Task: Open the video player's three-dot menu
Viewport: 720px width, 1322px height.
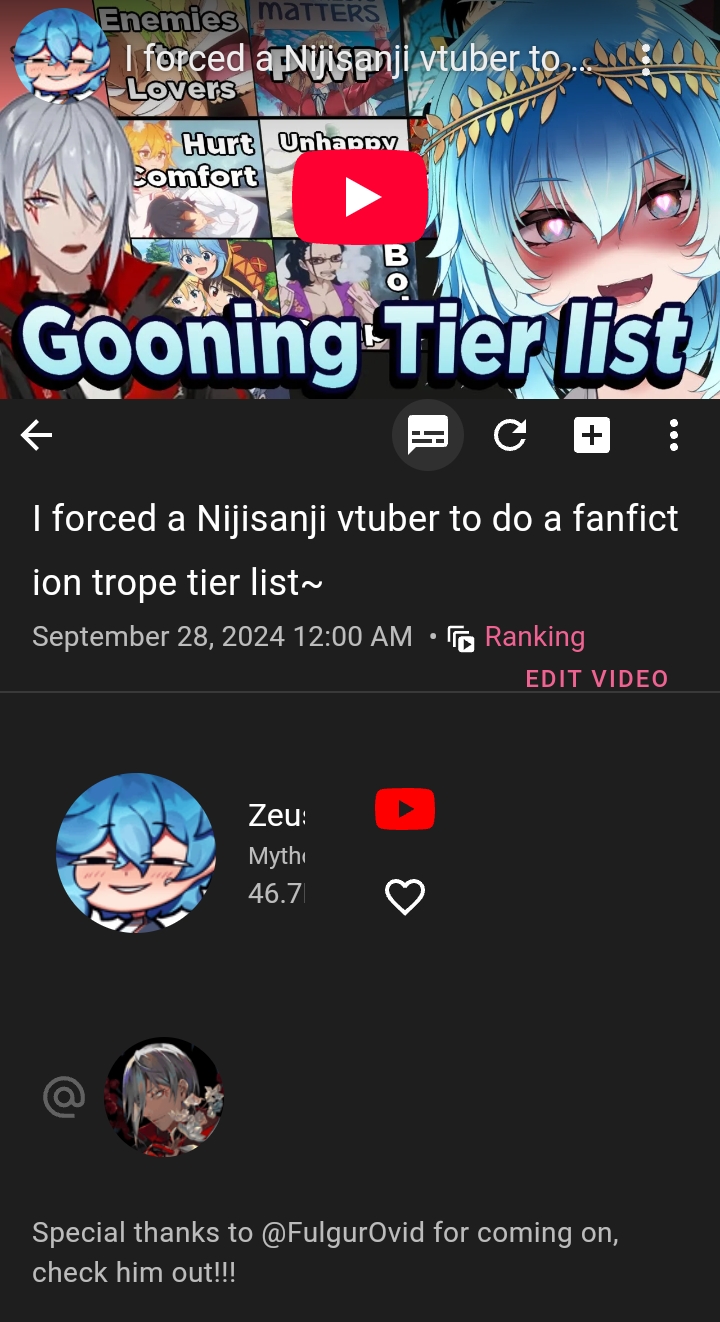Action: (647, 60)
